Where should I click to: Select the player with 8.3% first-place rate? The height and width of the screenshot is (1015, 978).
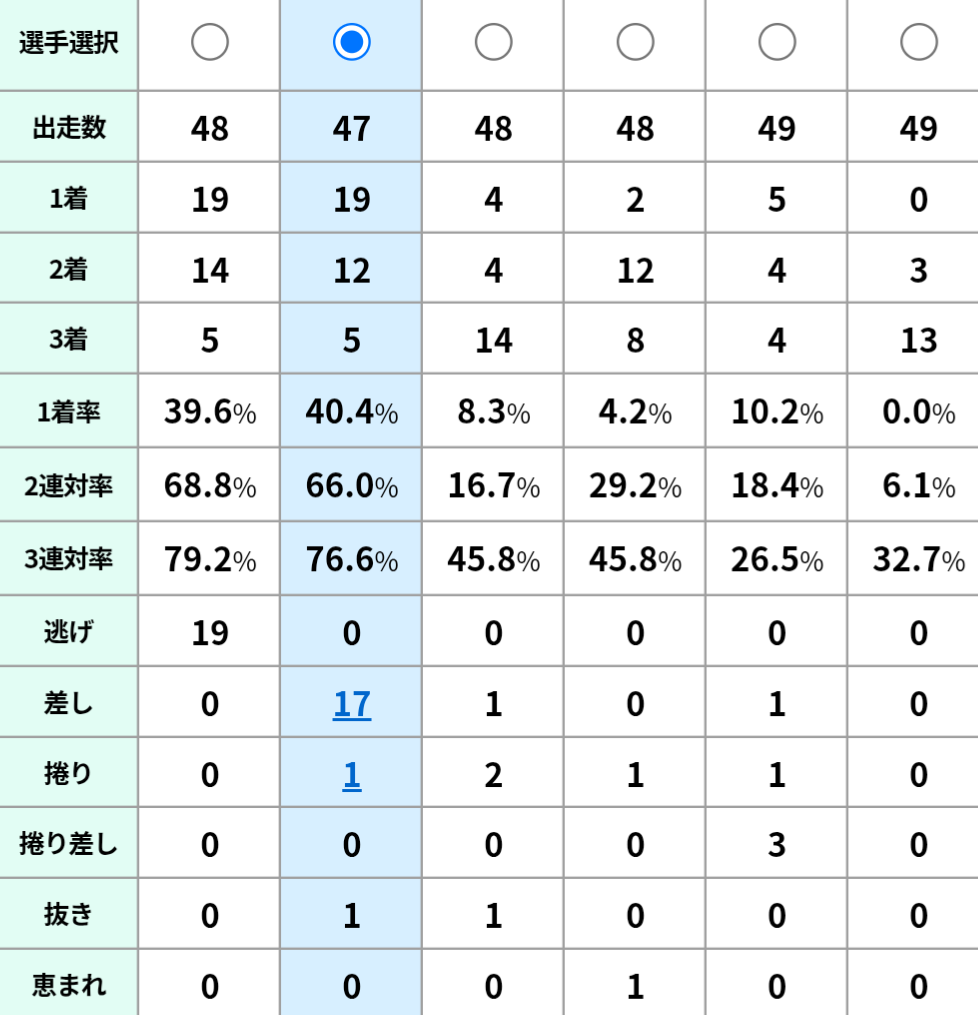[x=493, y=42]
